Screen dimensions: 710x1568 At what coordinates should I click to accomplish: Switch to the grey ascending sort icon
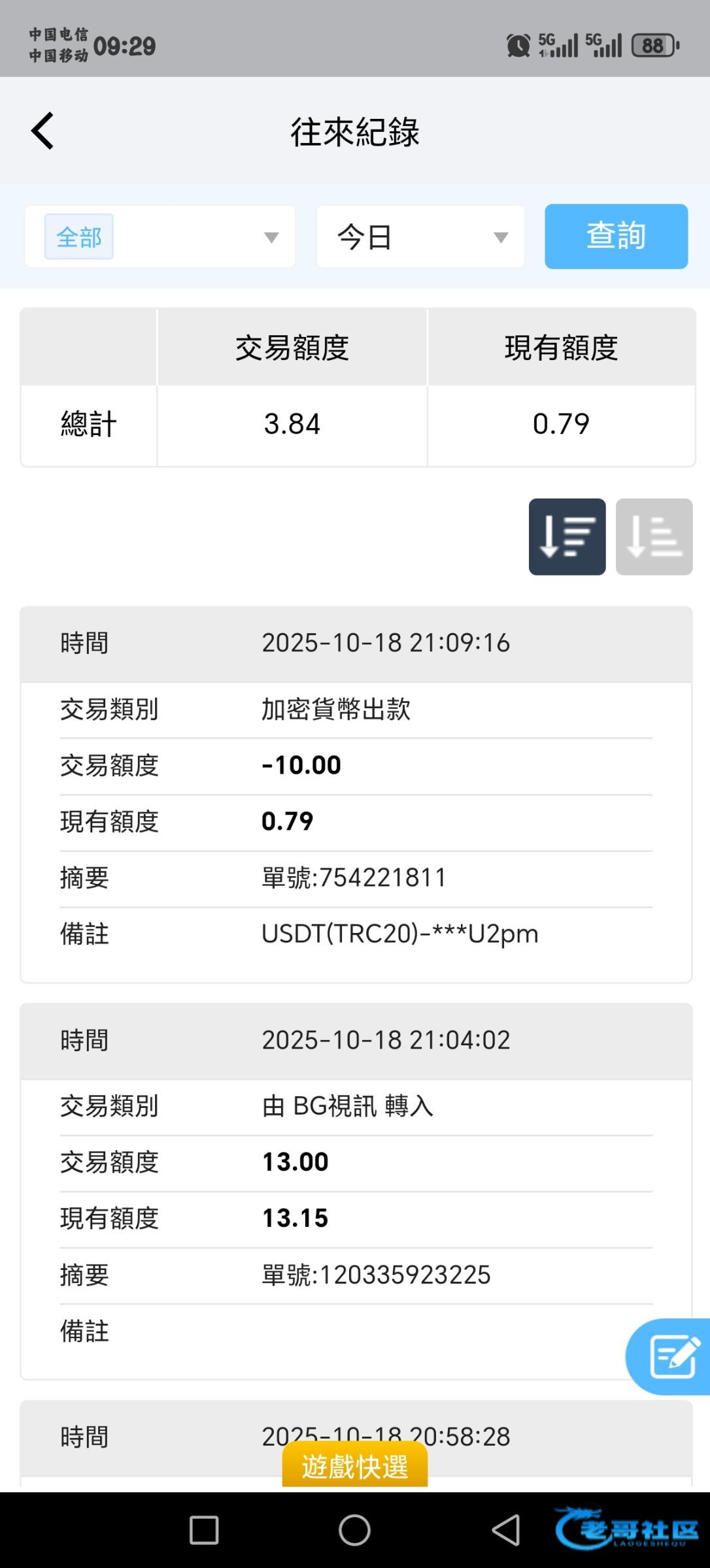point(654,537)
